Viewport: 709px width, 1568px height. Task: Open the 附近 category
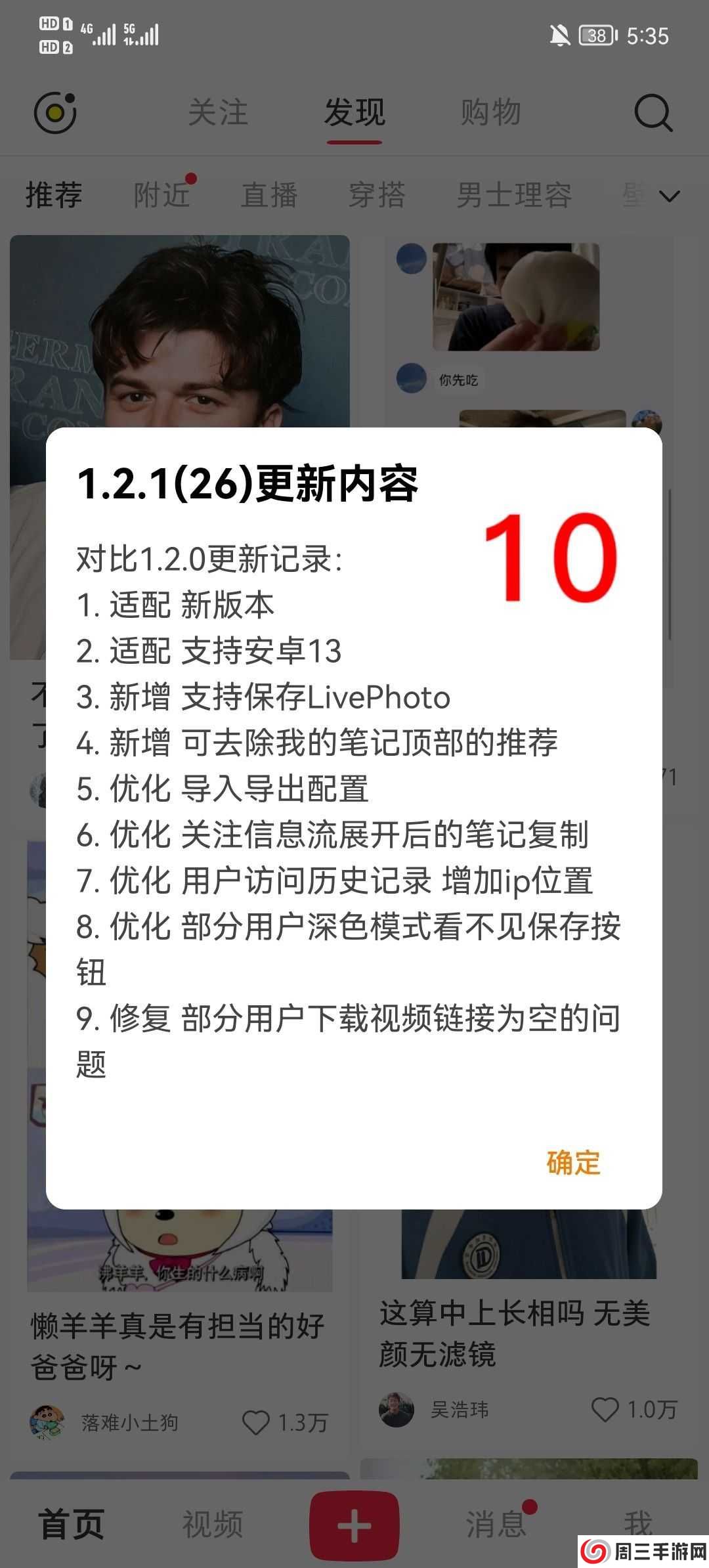click(161, 195)
